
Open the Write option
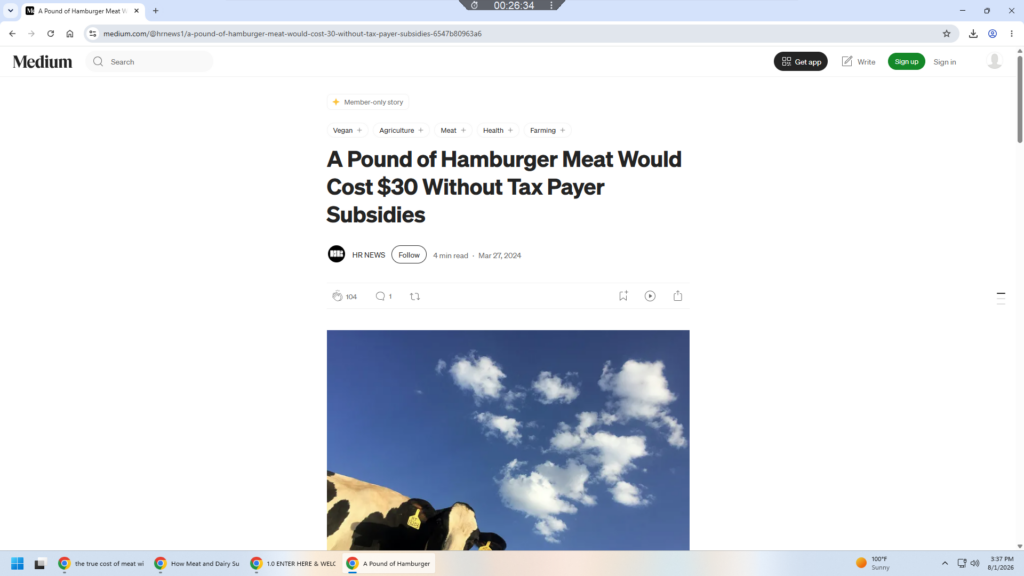tap(858, 61)
